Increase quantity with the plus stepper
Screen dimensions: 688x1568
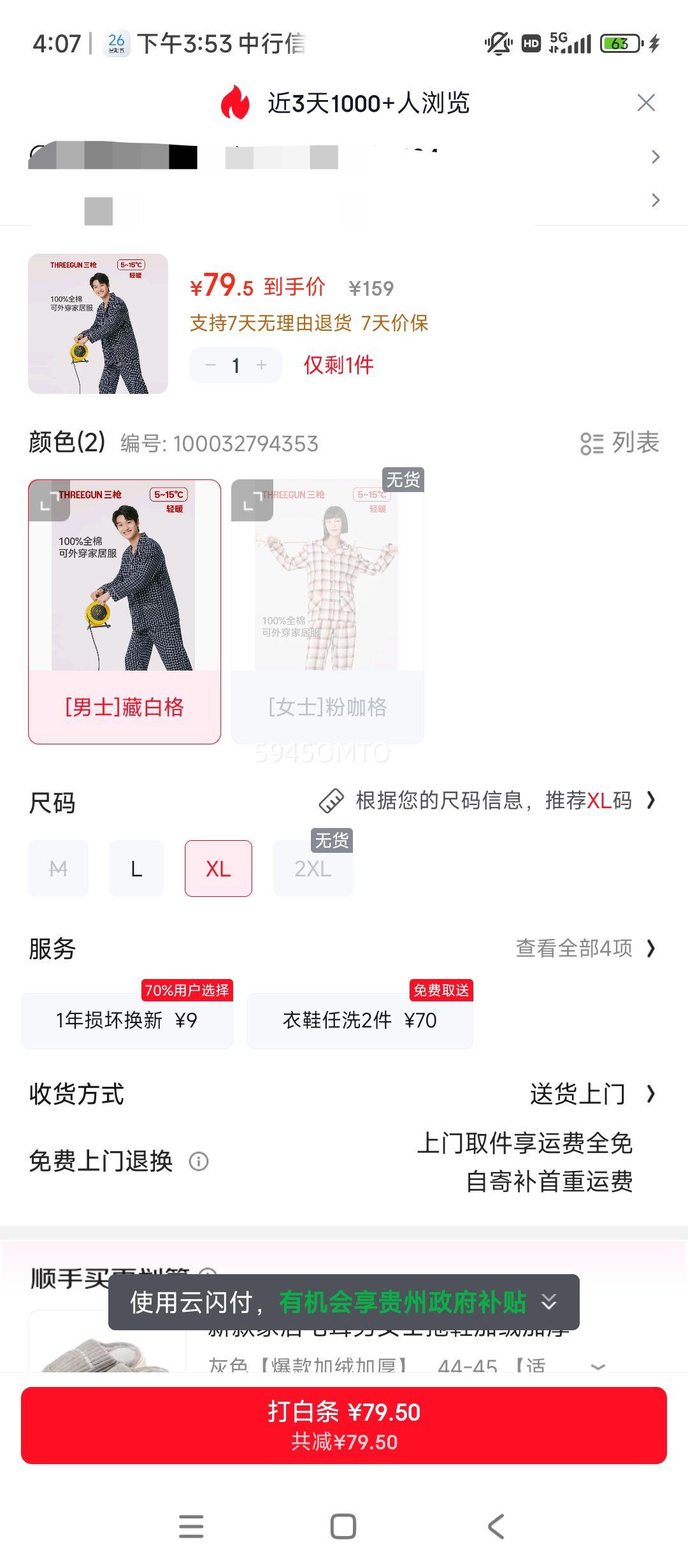point(262,365)
